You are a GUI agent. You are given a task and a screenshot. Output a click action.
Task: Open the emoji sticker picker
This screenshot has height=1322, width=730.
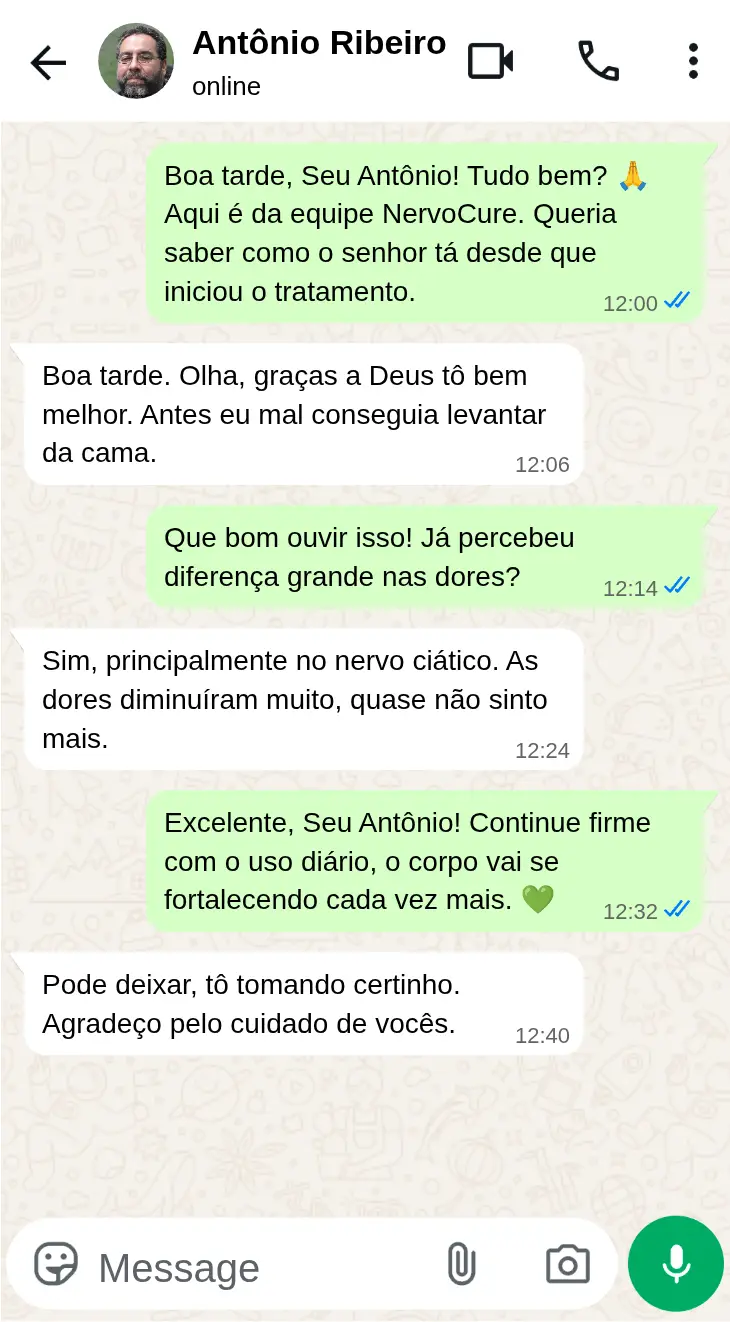(56, 1265)
